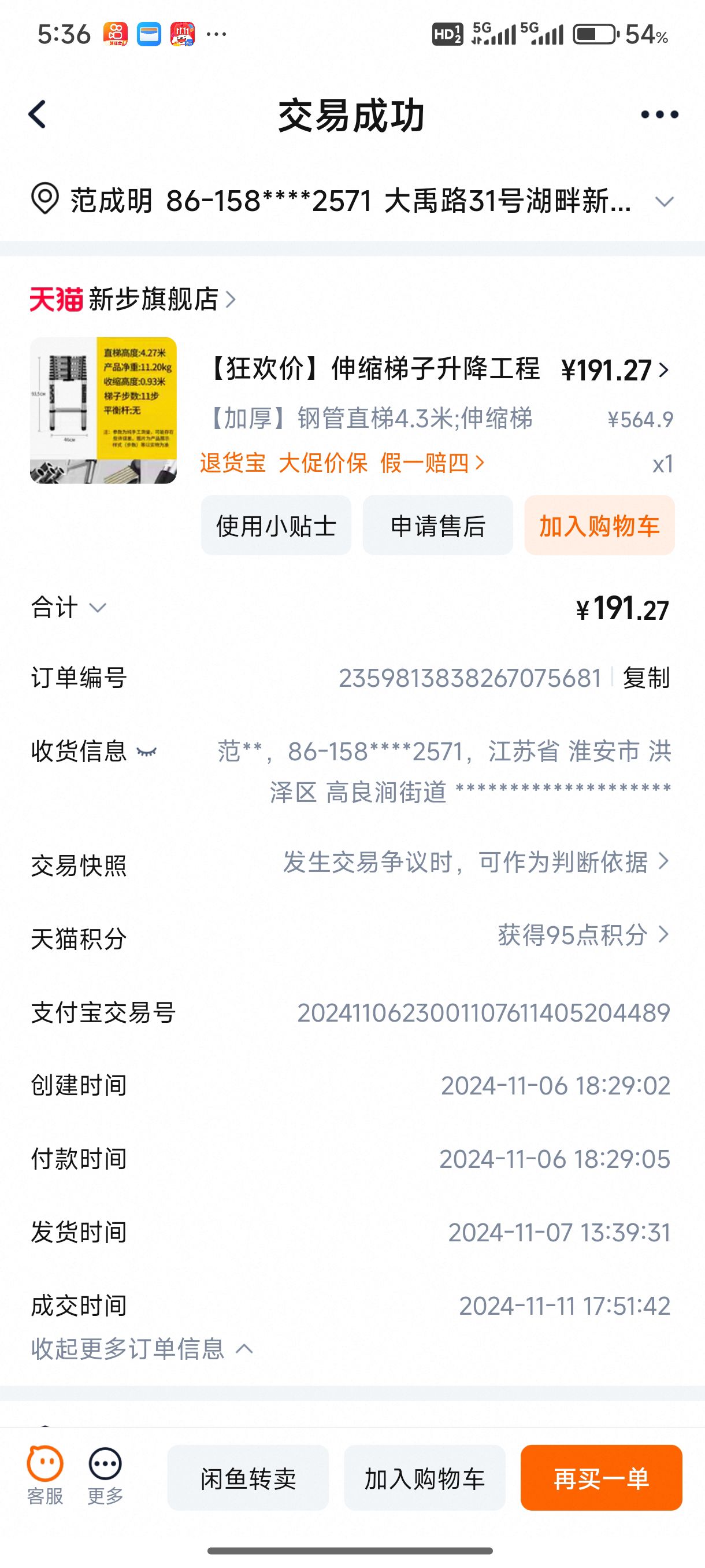Apply for after-sales with 申请售后
This screenshot has width=705, height=1568.
(x=438, y=526)
